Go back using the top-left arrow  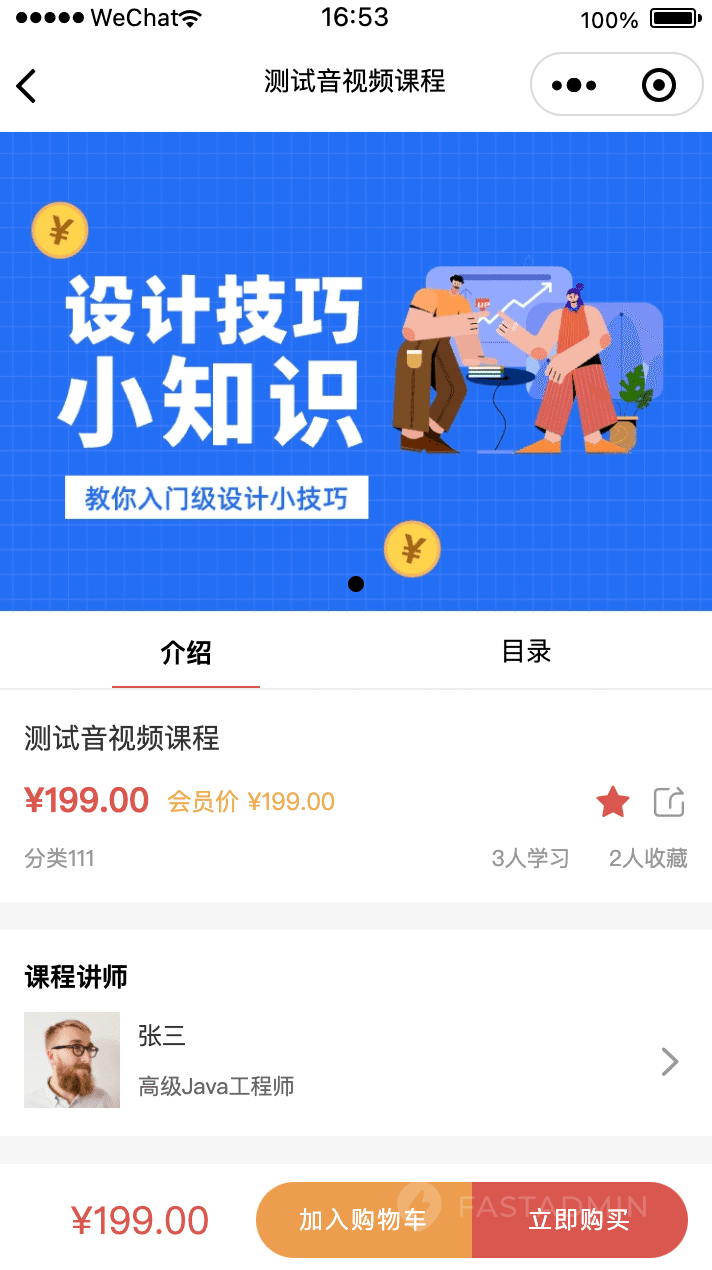tap(27, 86)
